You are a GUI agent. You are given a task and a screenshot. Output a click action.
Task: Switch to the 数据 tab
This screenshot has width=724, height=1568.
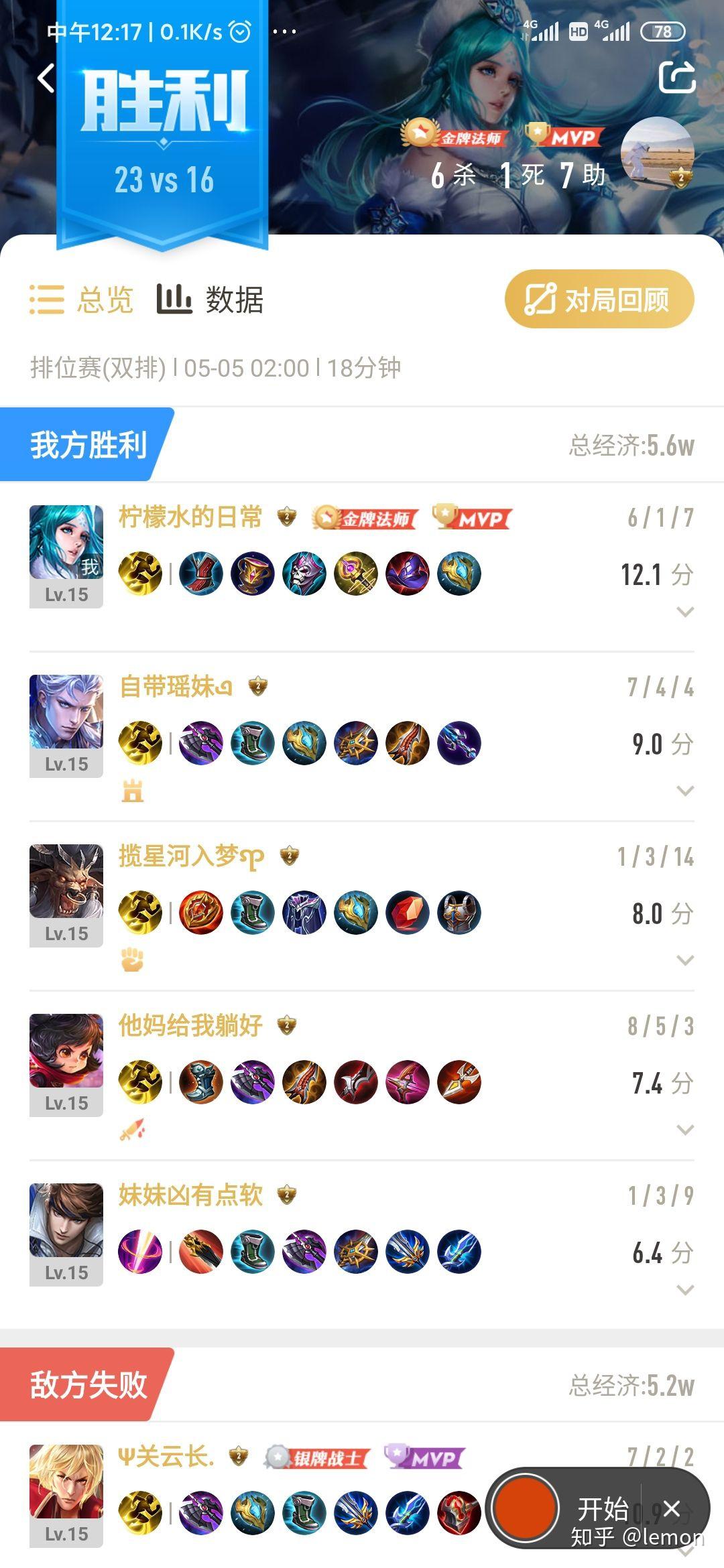[210, 300]
